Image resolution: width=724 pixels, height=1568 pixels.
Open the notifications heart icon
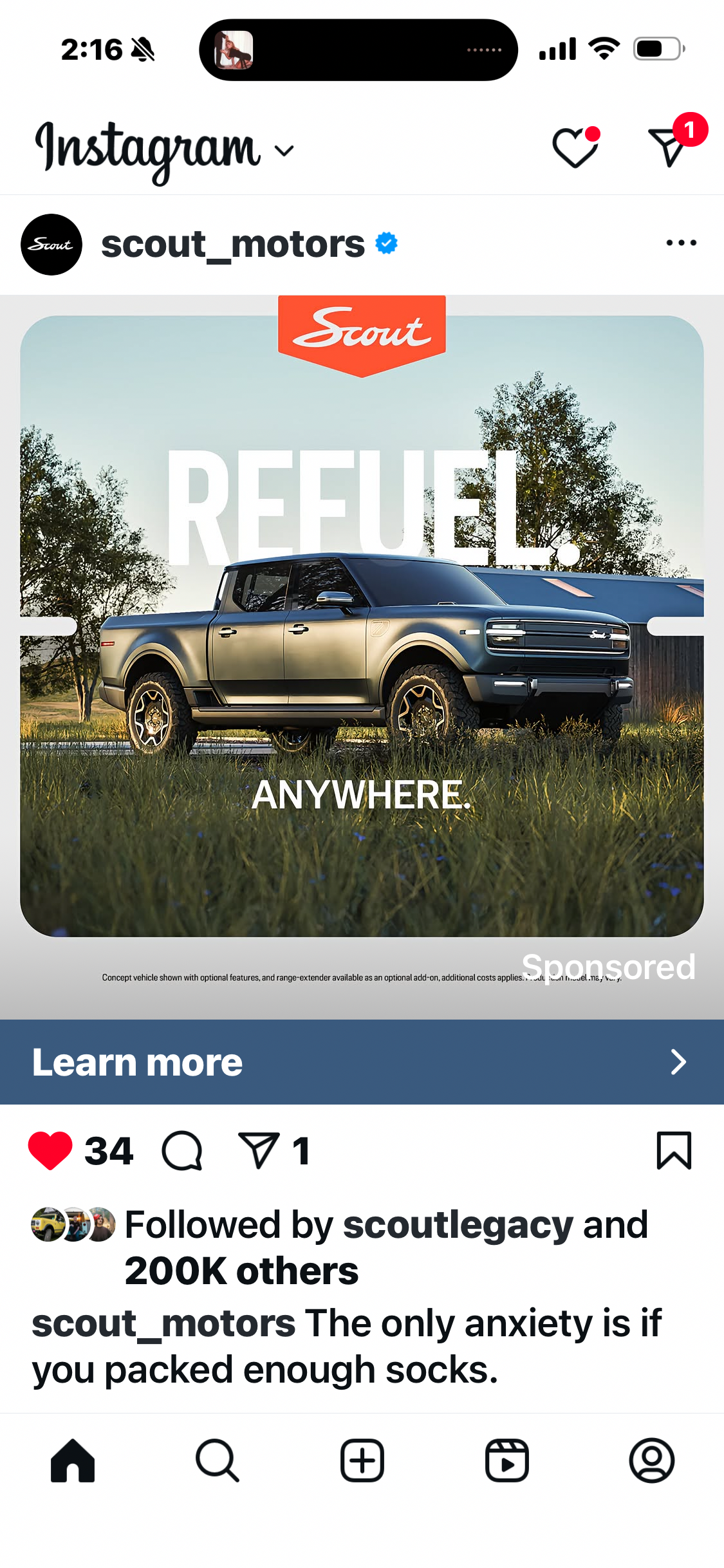pos(575,148)
